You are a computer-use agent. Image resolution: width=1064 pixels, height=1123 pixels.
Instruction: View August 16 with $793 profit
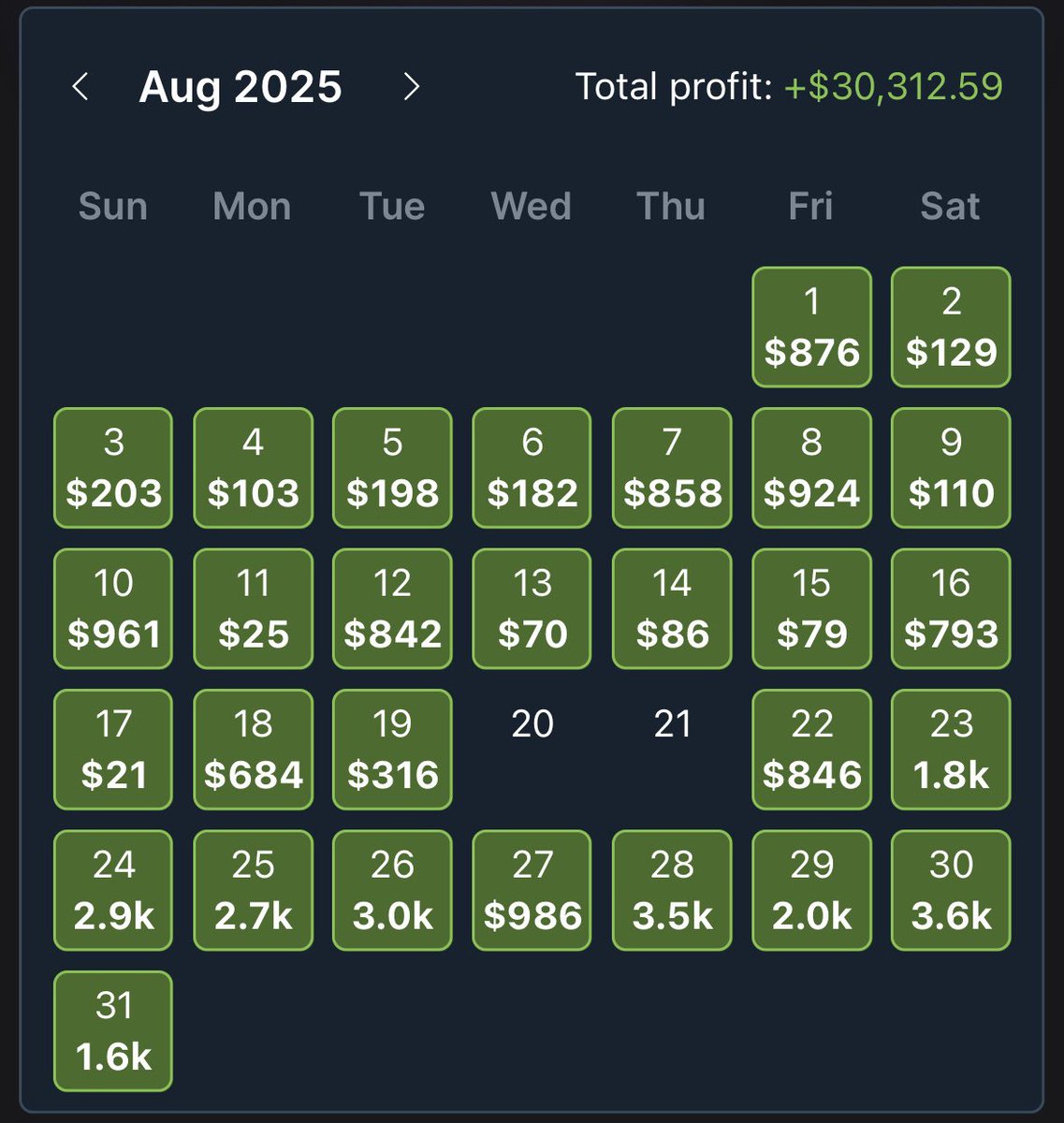pos(951,608)
